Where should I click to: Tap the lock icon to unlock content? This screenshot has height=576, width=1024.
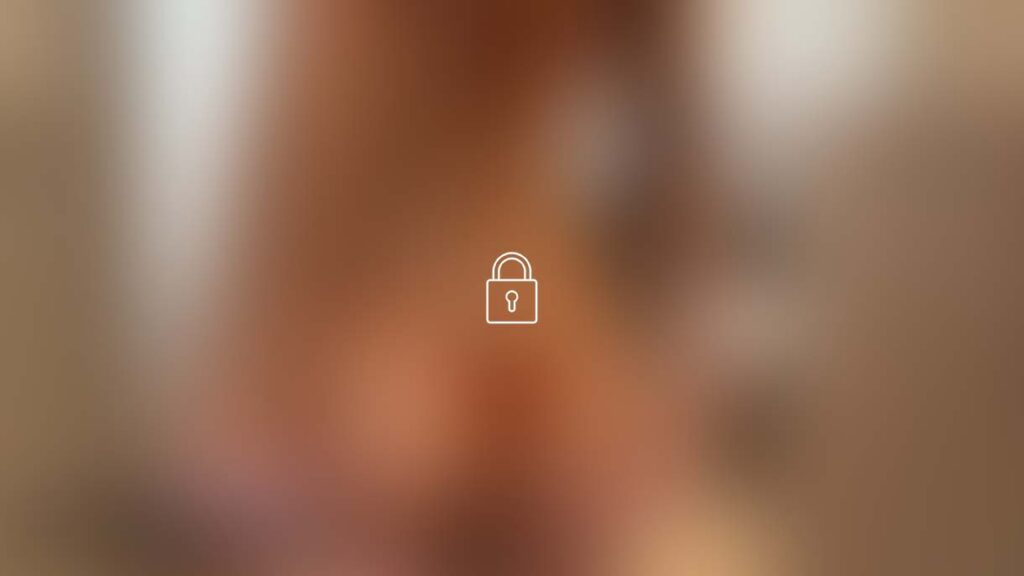click(511, 289)
